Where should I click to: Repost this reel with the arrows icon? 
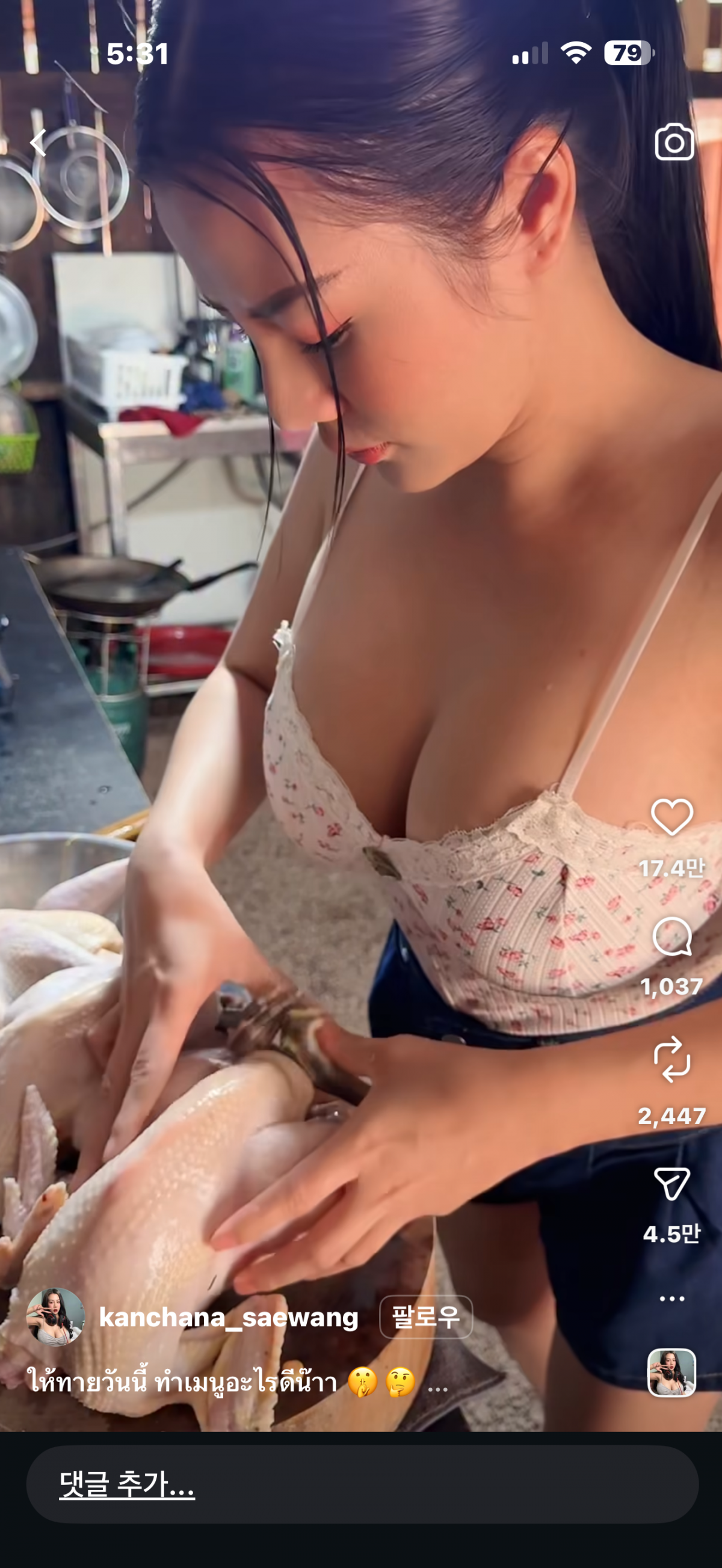point(671,1059)
